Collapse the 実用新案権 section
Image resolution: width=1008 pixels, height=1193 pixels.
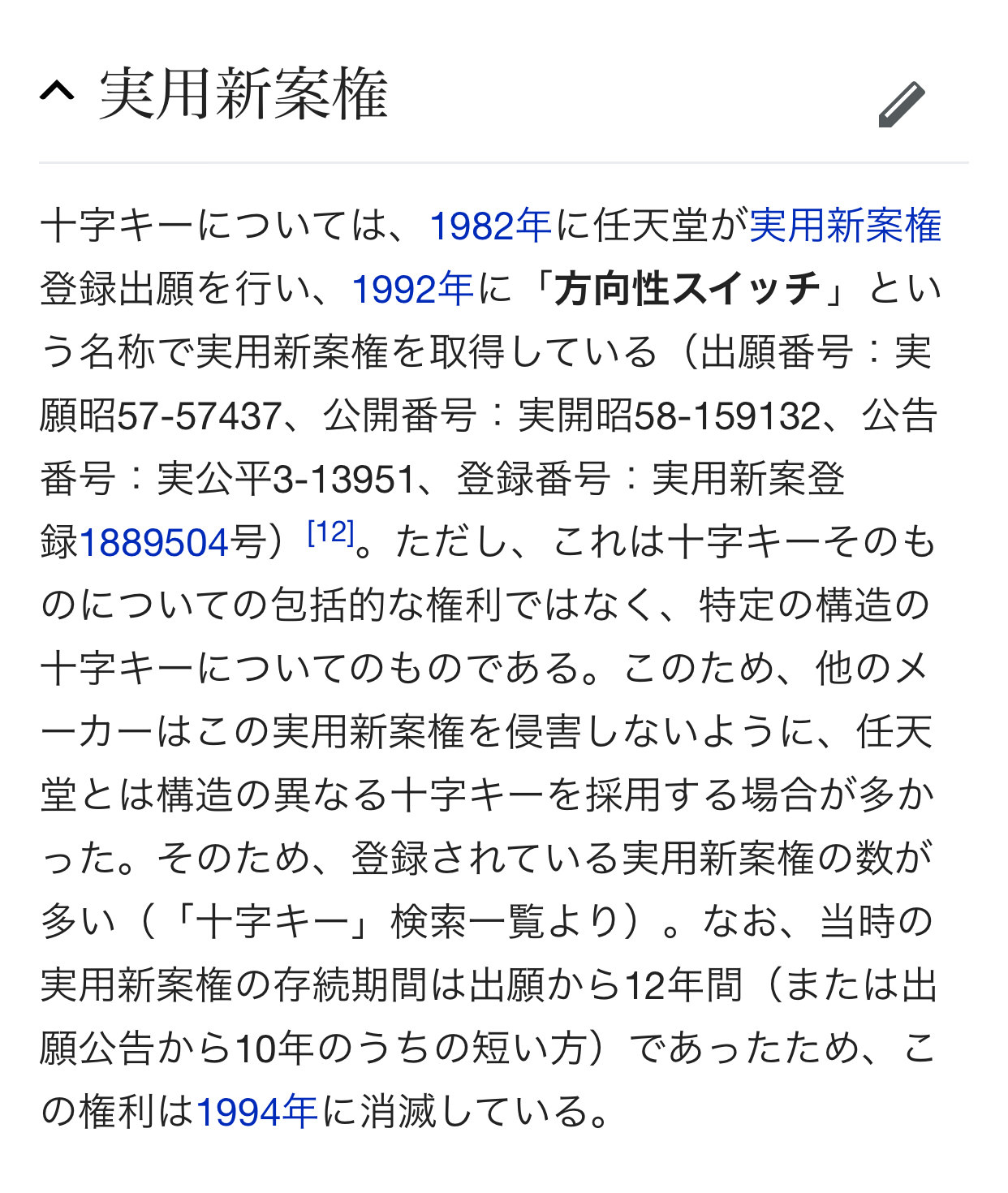[x=57, y=93]
